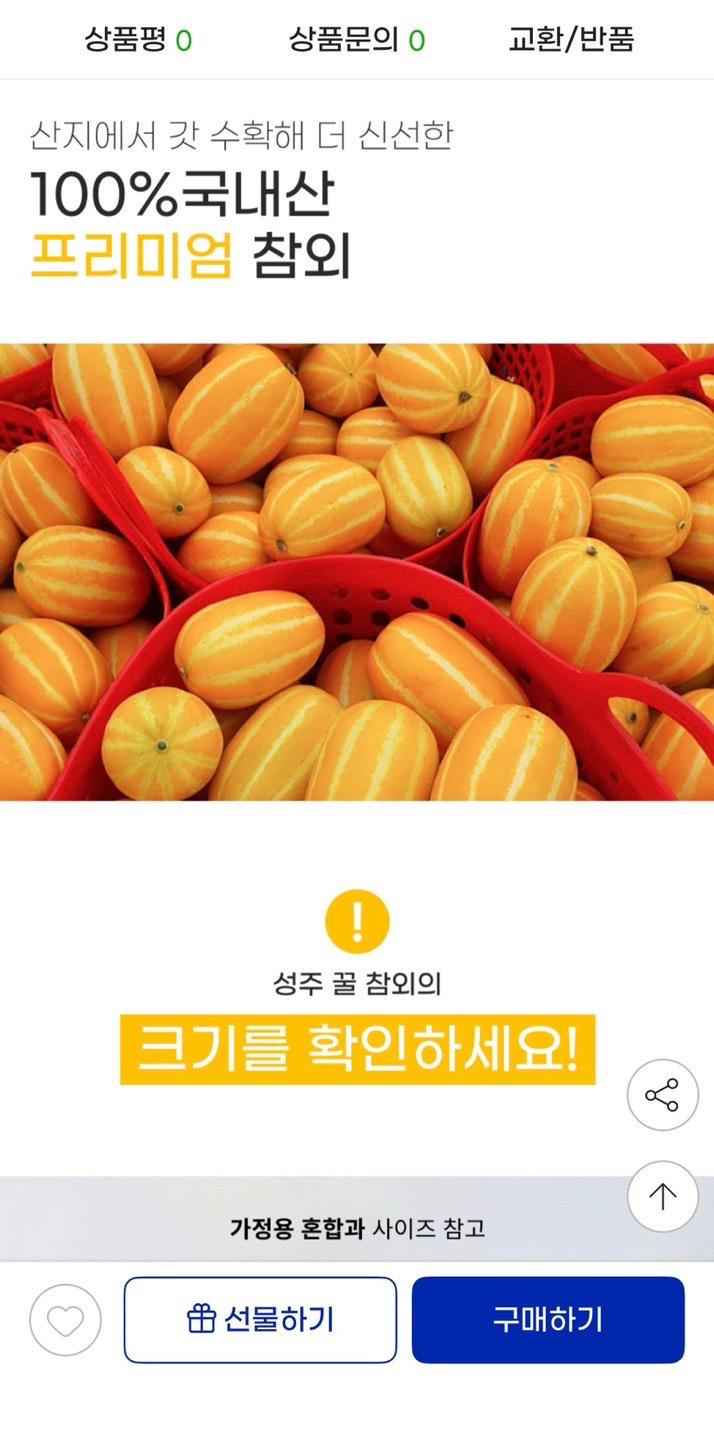
Task: Go to the 교환/반품 tab
Action: pos(571,40)
